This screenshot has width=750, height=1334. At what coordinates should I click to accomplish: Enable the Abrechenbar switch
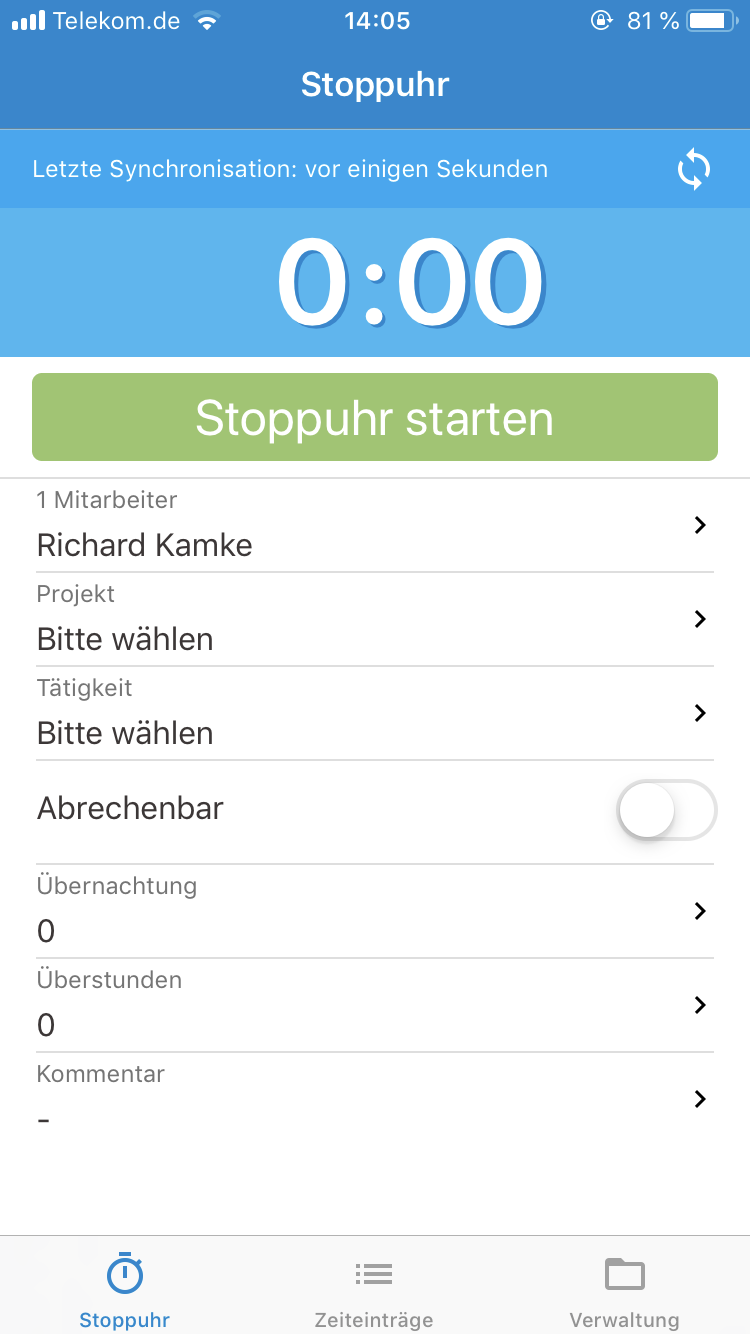point(667,809)
